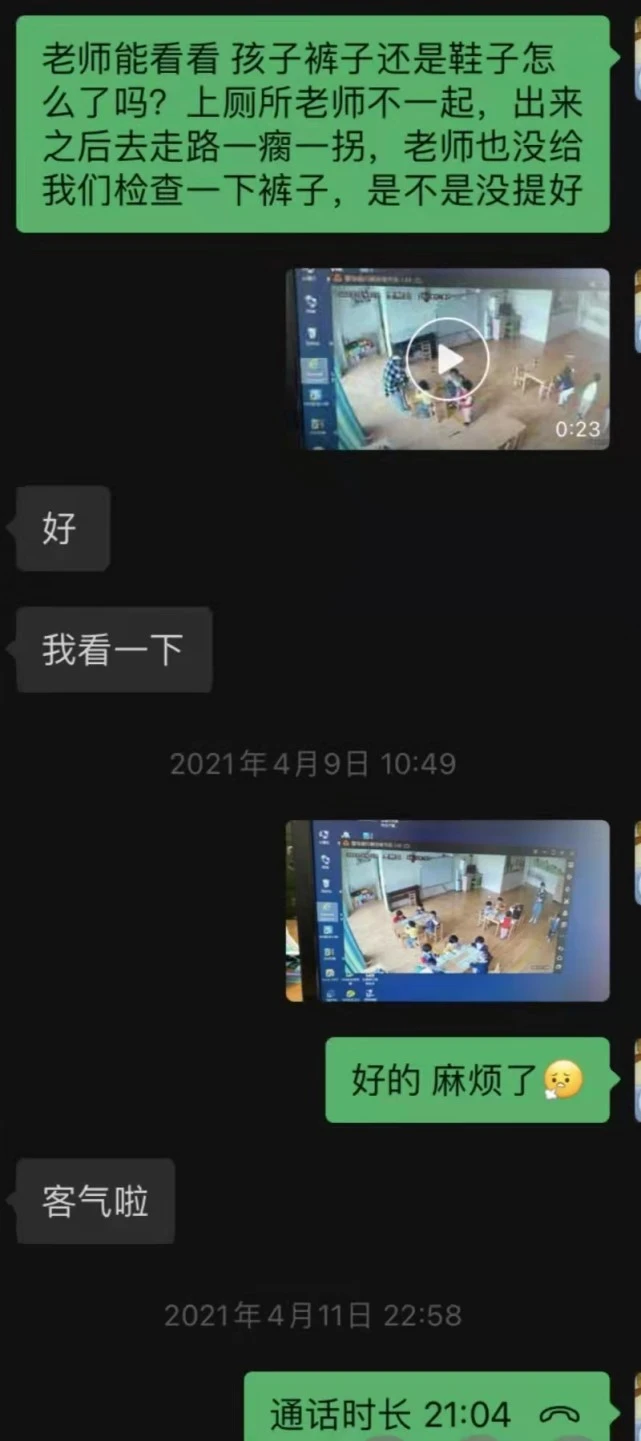Tap the call duration 21:04 bubble

426,1412
